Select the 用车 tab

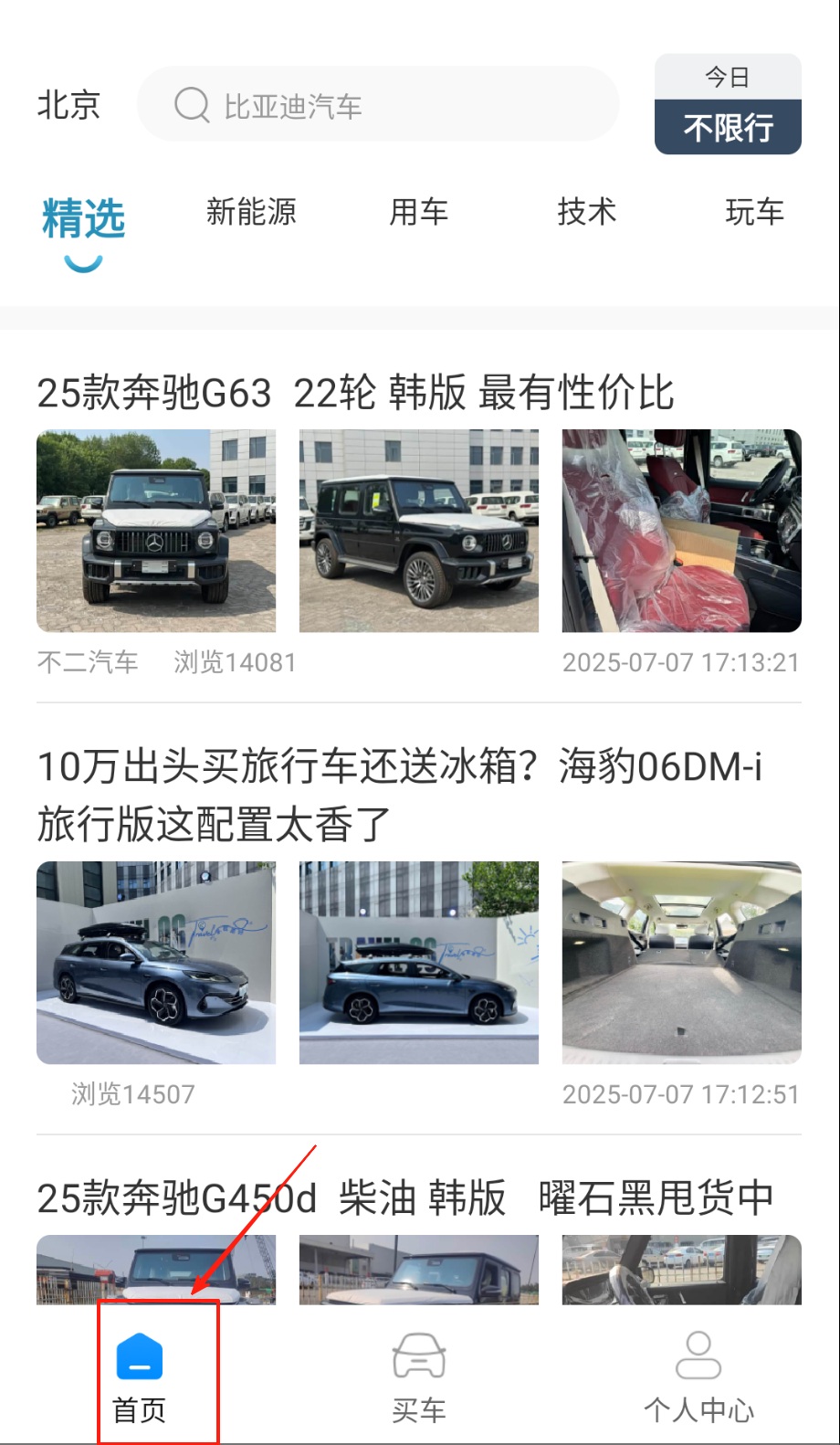[418, 213]
